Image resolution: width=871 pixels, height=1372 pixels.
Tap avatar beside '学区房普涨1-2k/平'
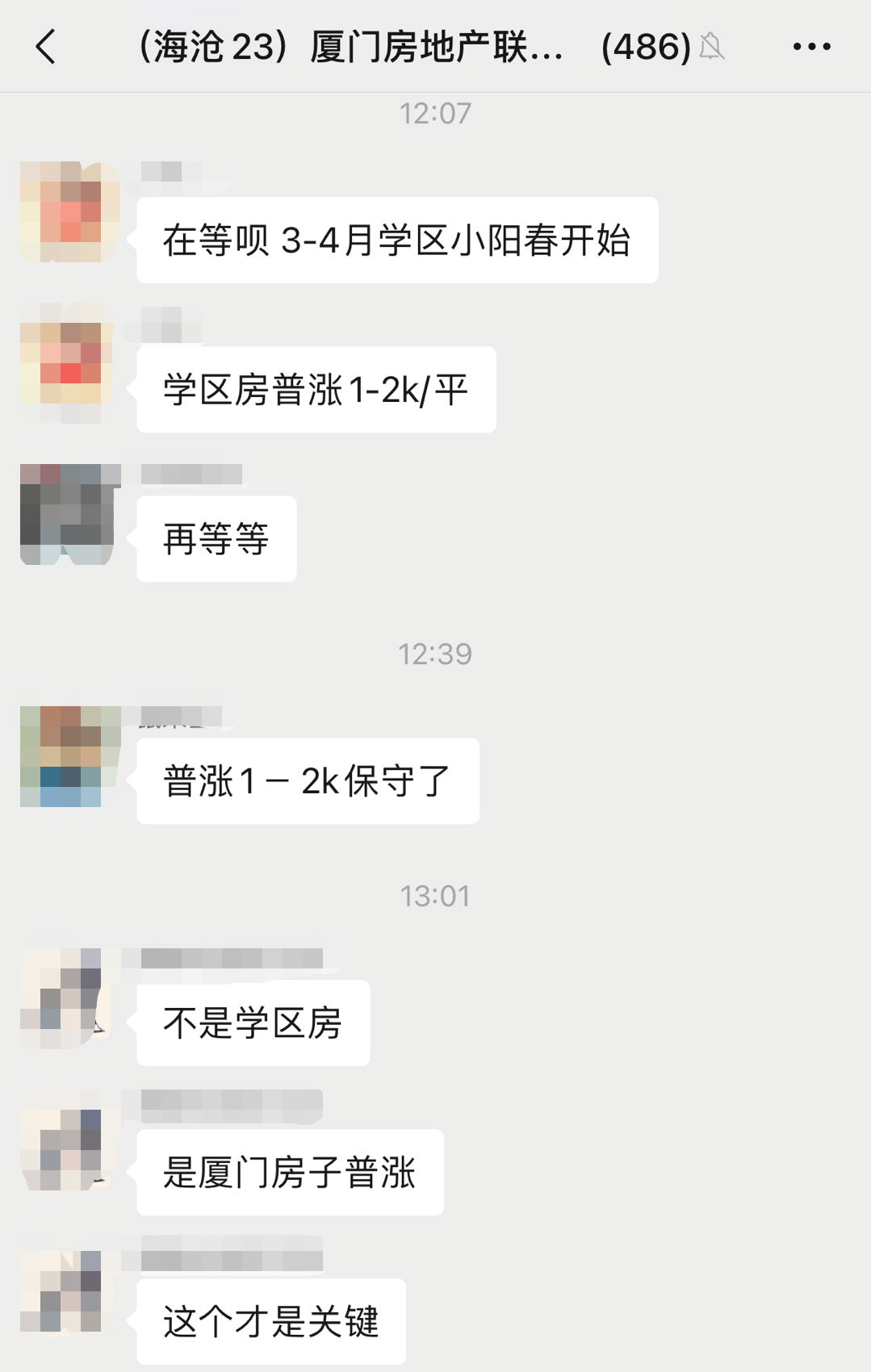(70, 362)
